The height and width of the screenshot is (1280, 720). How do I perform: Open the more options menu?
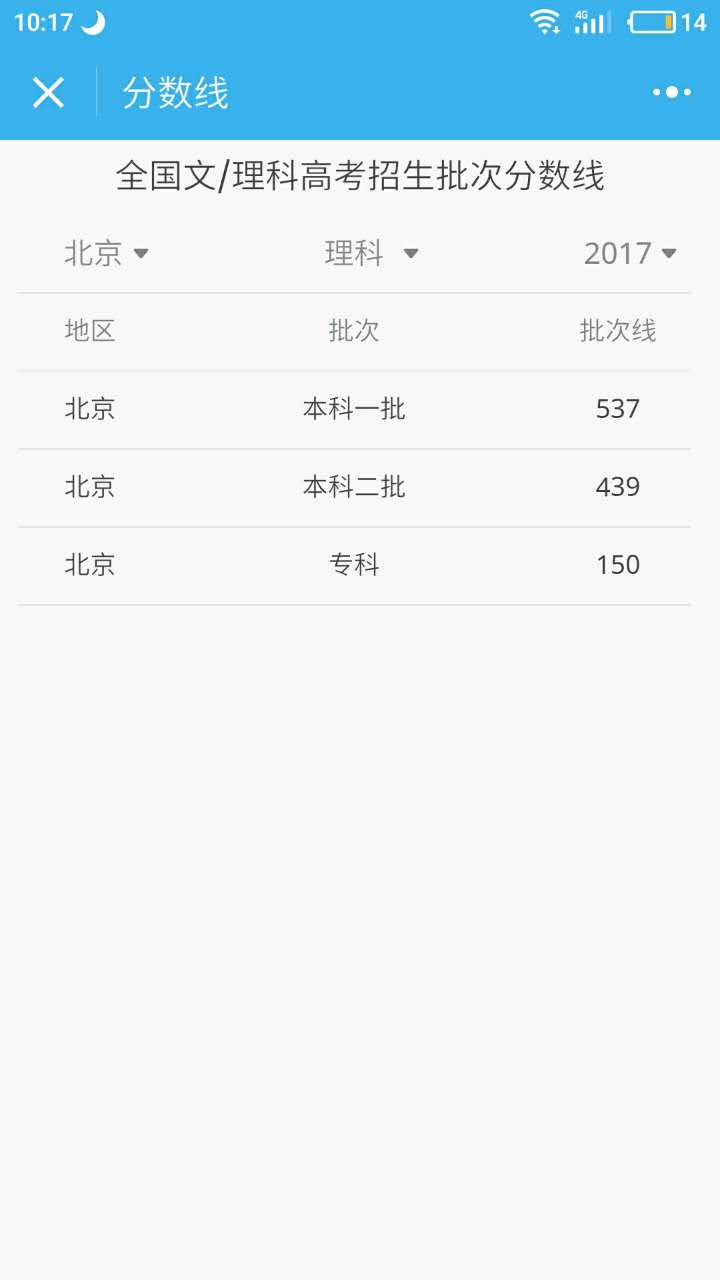[672, 93]
